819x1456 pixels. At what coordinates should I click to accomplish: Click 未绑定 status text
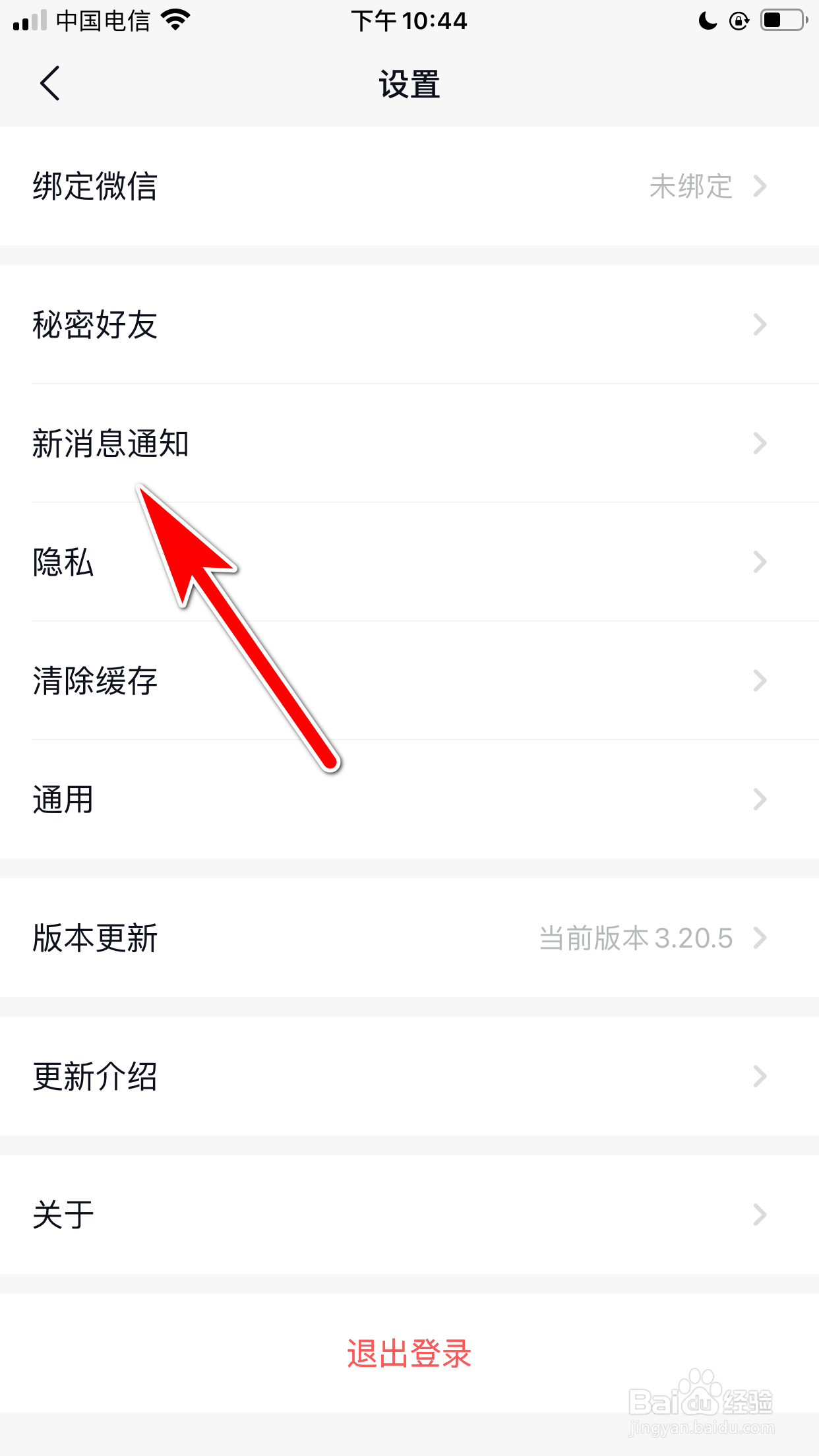click(692, 187)
